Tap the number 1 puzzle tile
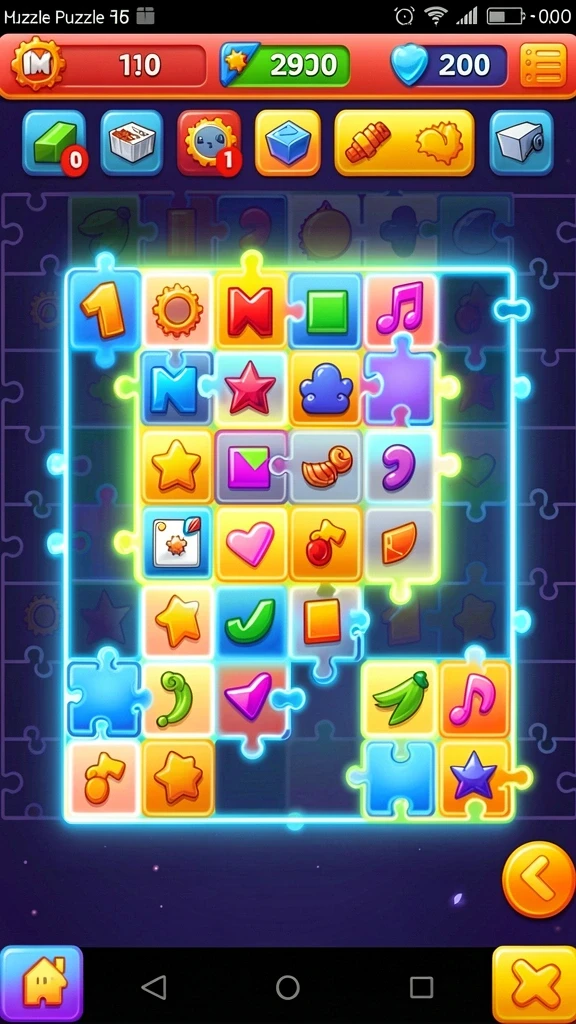Viewport: 576px width, 1024px height. click(104, 309)
